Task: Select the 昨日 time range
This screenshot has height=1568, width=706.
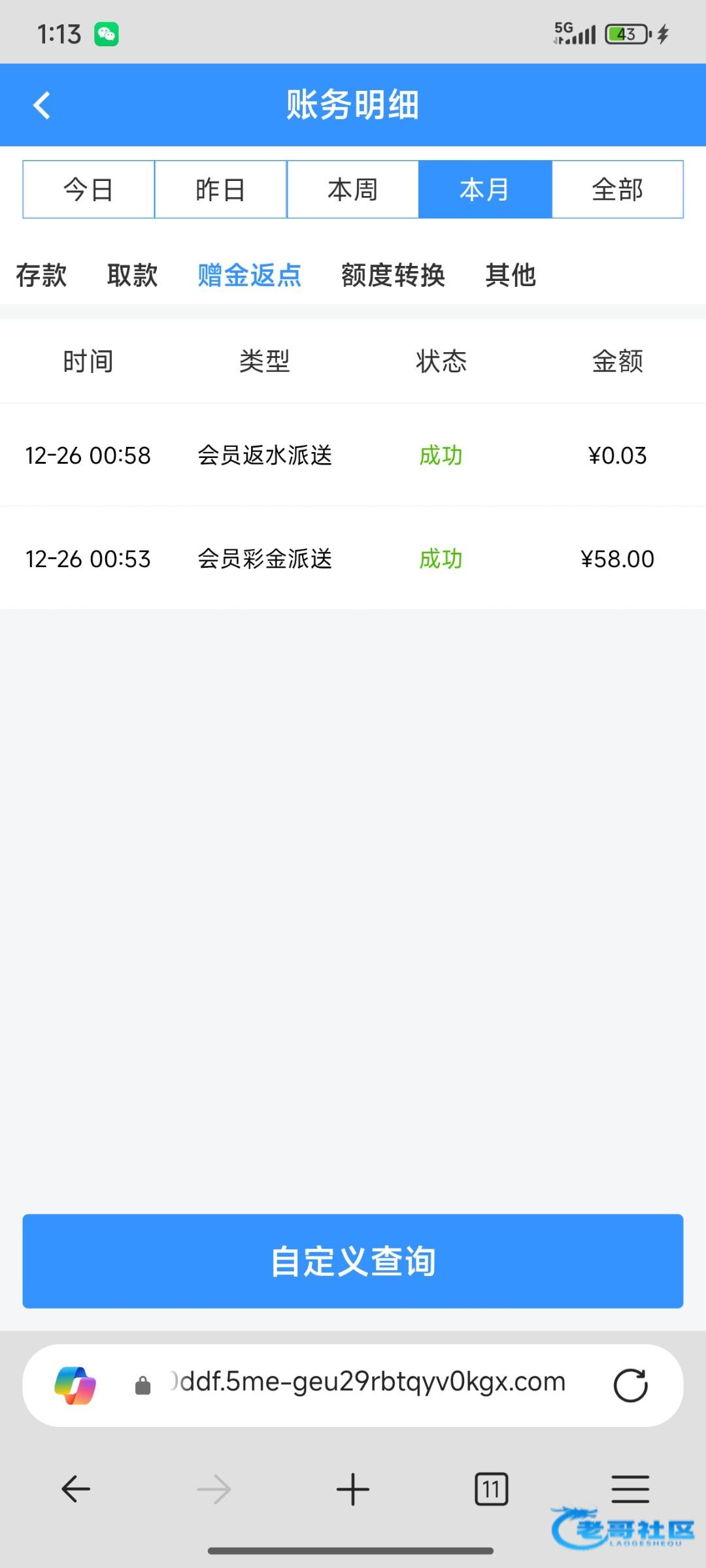Action: pyautogui.click(x=220, y=189)
